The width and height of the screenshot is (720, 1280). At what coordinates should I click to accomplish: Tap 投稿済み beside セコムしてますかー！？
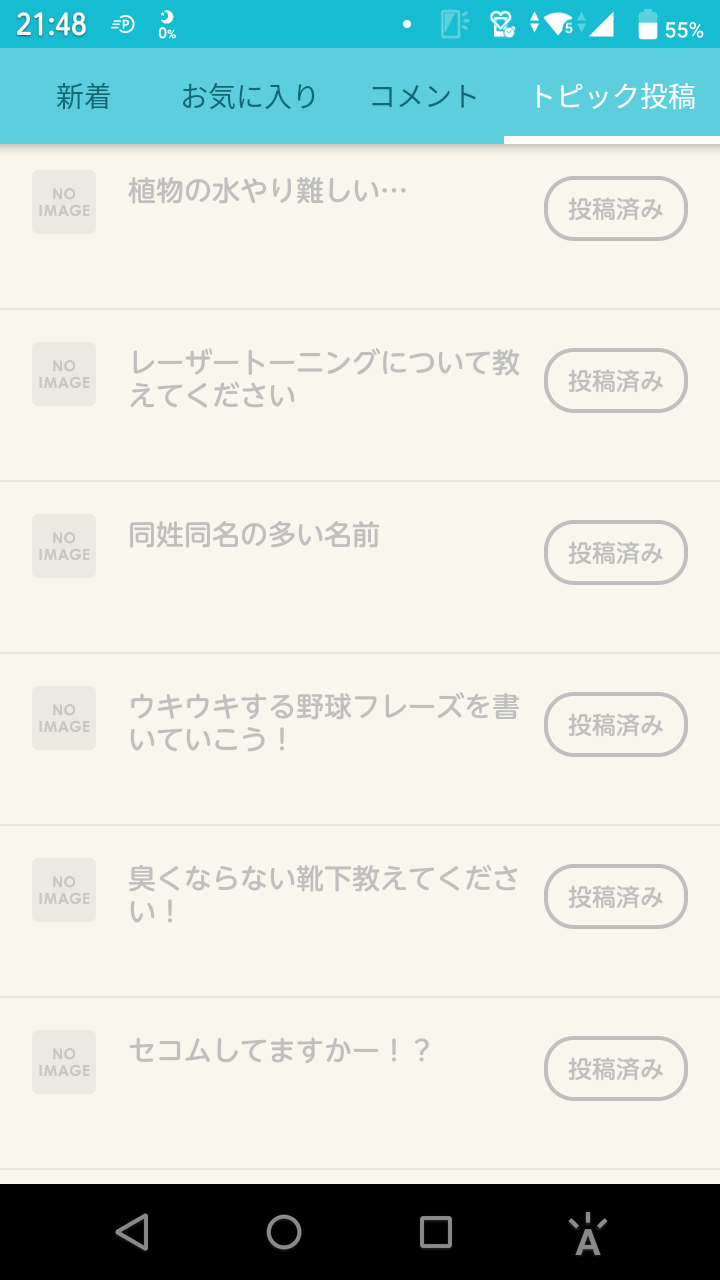click(x=616, y=1069)
